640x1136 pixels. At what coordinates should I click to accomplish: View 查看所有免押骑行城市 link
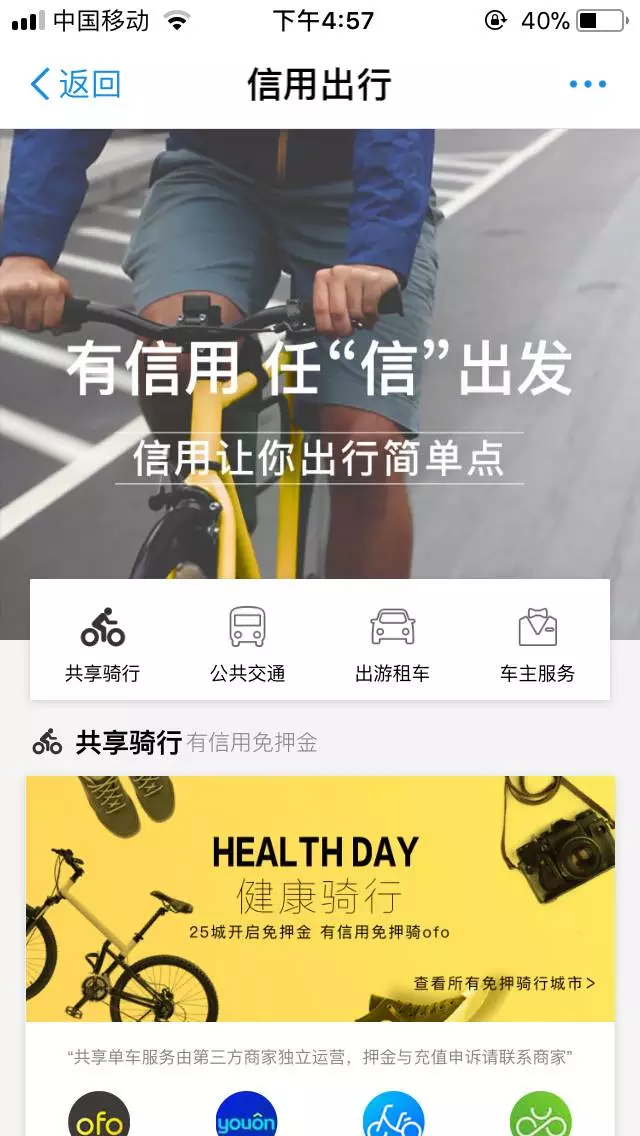(505, 983)
